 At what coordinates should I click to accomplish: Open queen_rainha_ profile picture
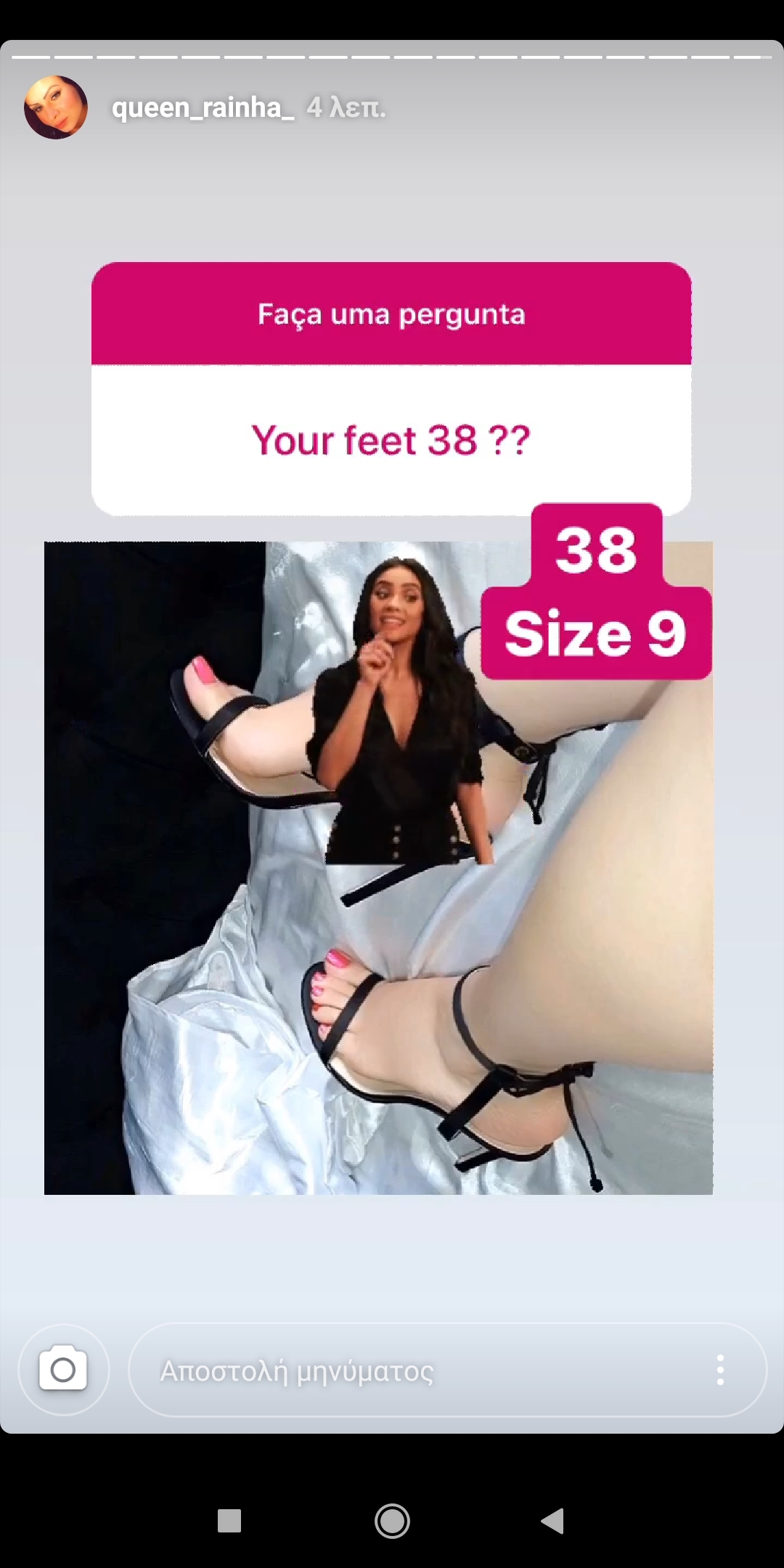pos(56,107)
